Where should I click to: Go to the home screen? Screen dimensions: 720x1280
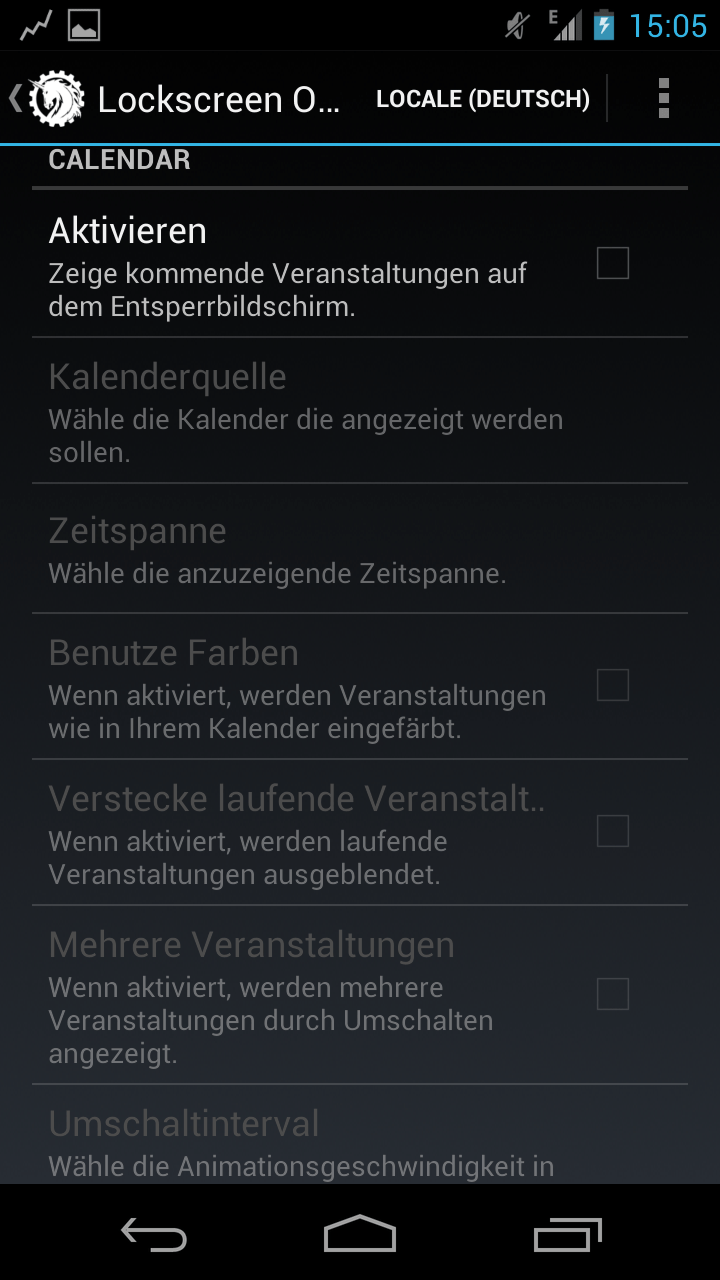pyautogui.click(x=360, y=1234)
